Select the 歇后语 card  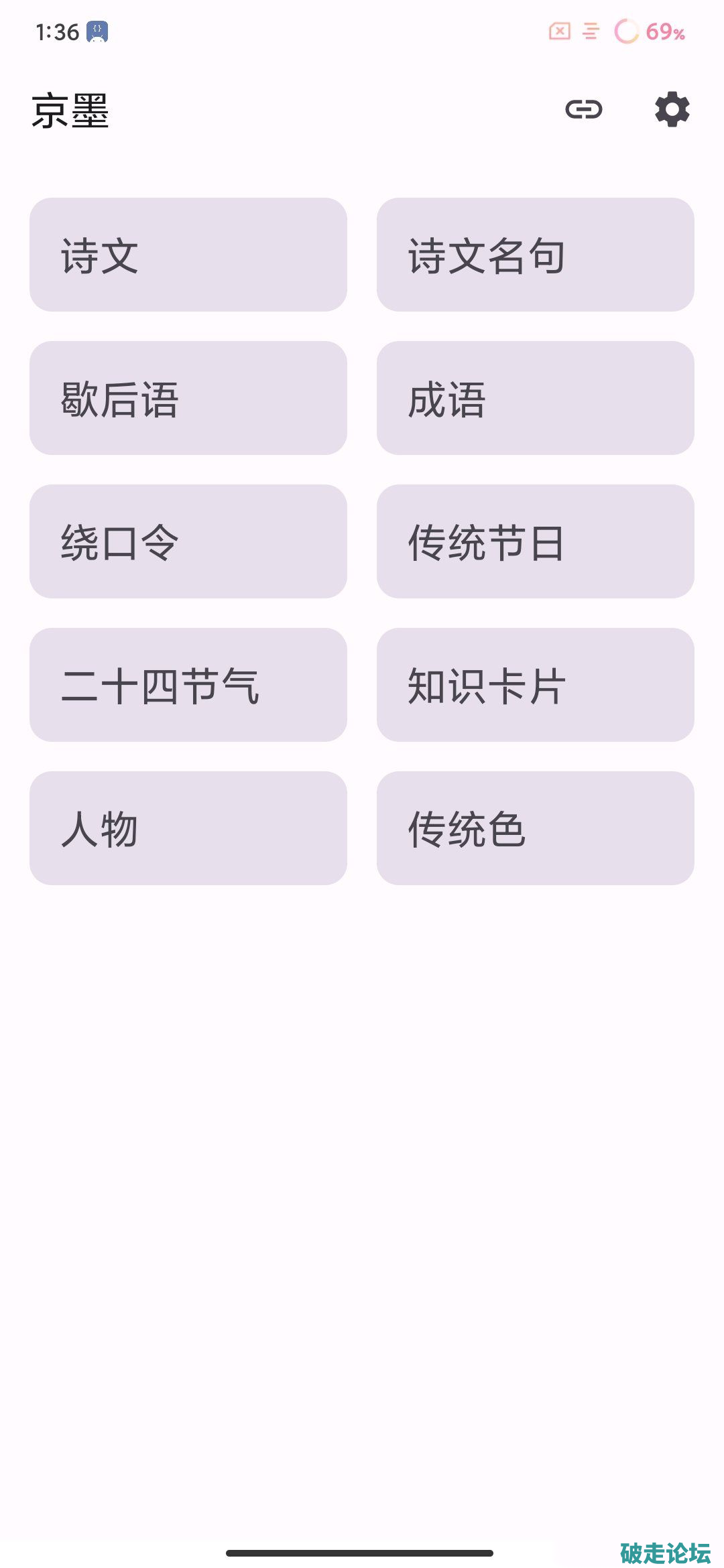[x=188, y=398]
